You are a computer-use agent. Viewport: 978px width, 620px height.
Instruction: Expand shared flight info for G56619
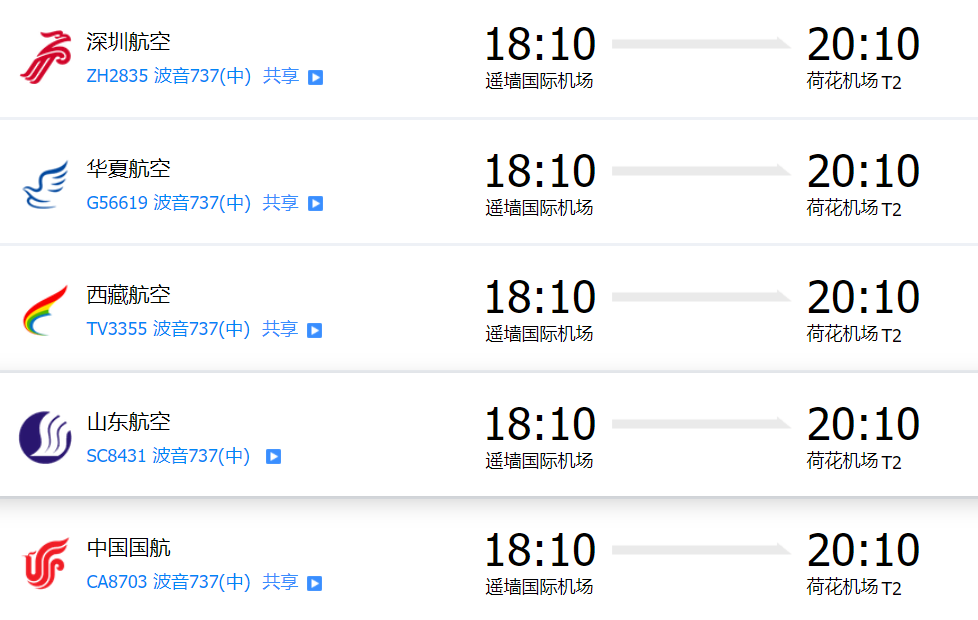point(315,204)
